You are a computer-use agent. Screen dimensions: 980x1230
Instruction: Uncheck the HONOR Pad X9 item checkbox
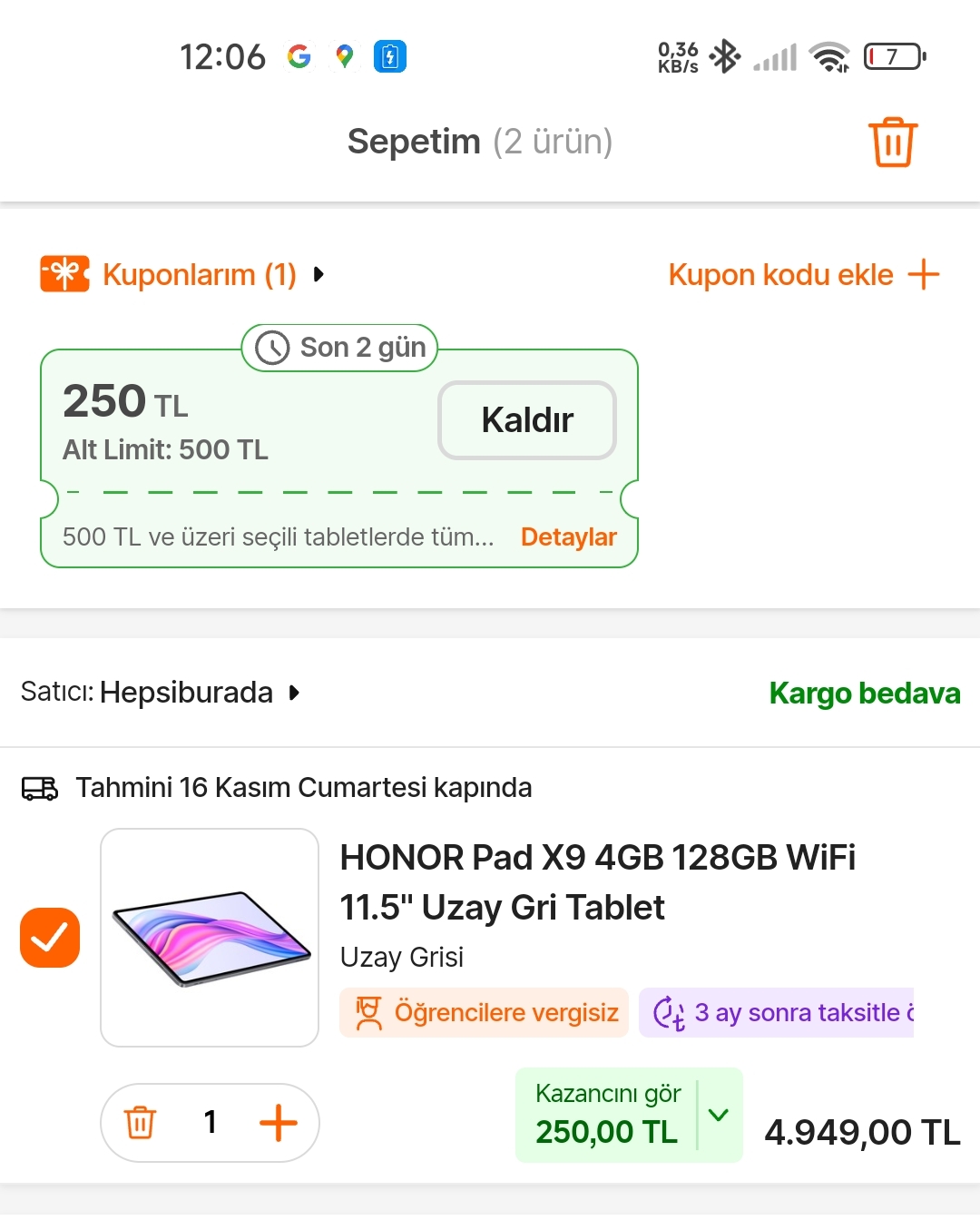(x=50, y=938)
